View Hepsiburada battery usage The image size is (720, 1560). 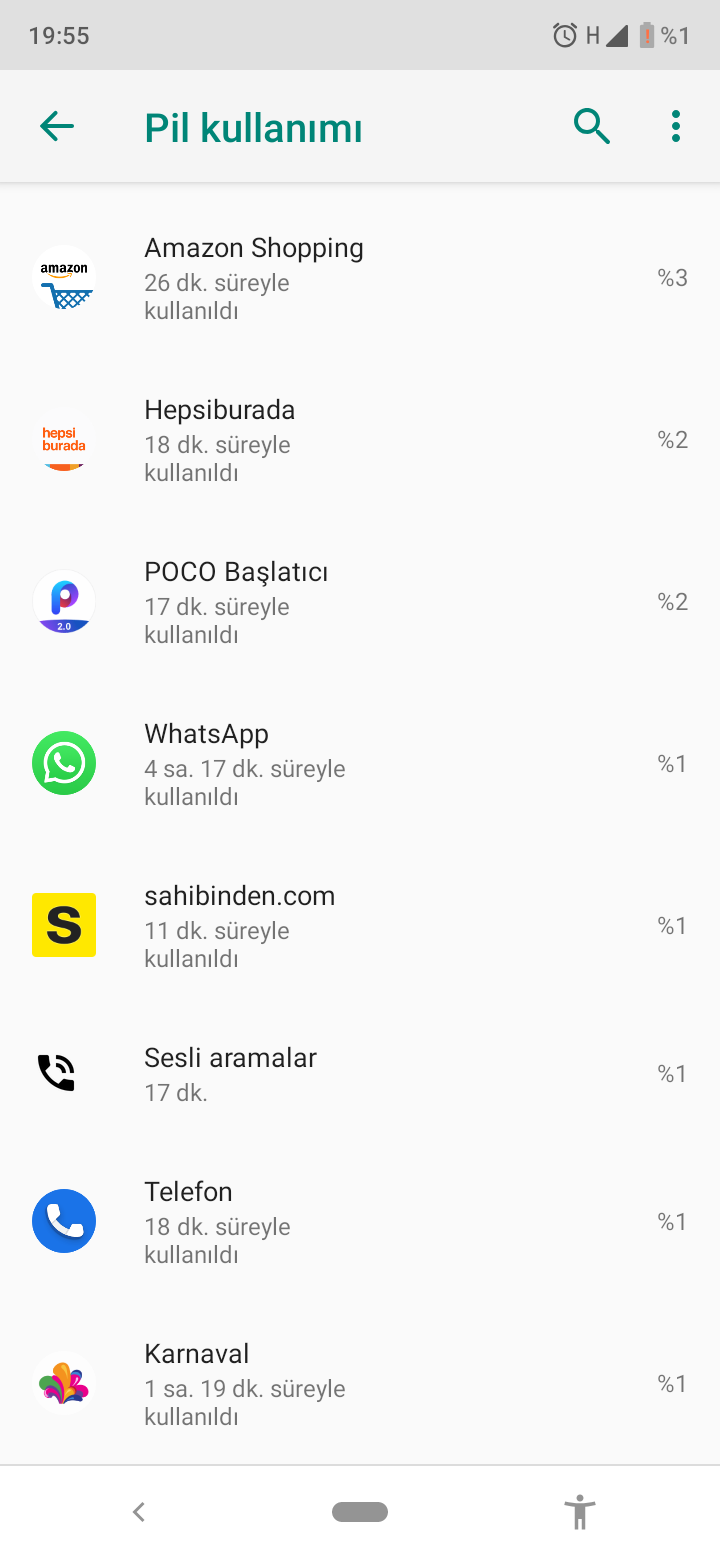coord(360,440)
